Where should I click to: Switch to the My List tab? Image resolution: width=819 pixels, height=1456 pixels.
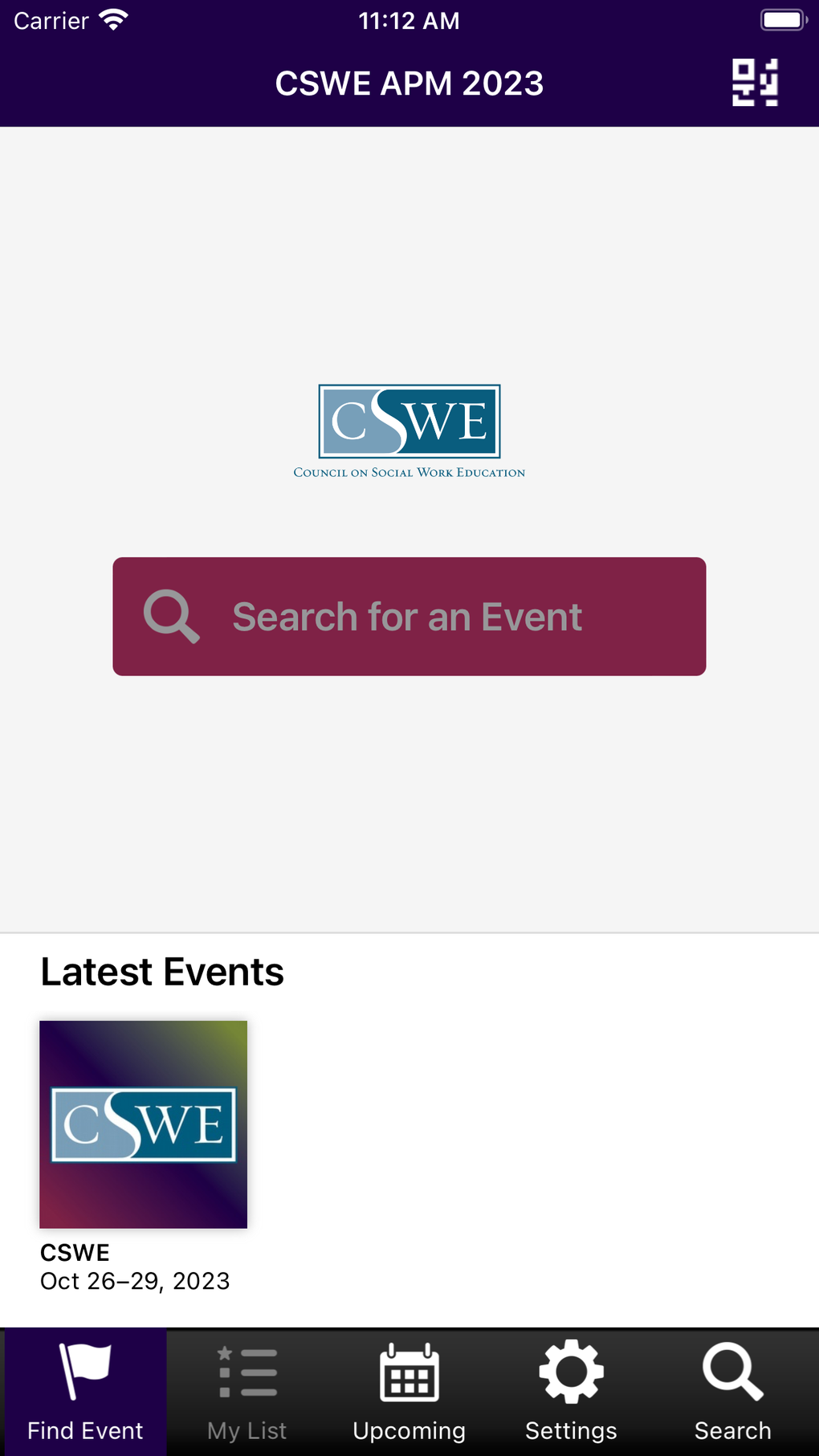pos(247,1393)
